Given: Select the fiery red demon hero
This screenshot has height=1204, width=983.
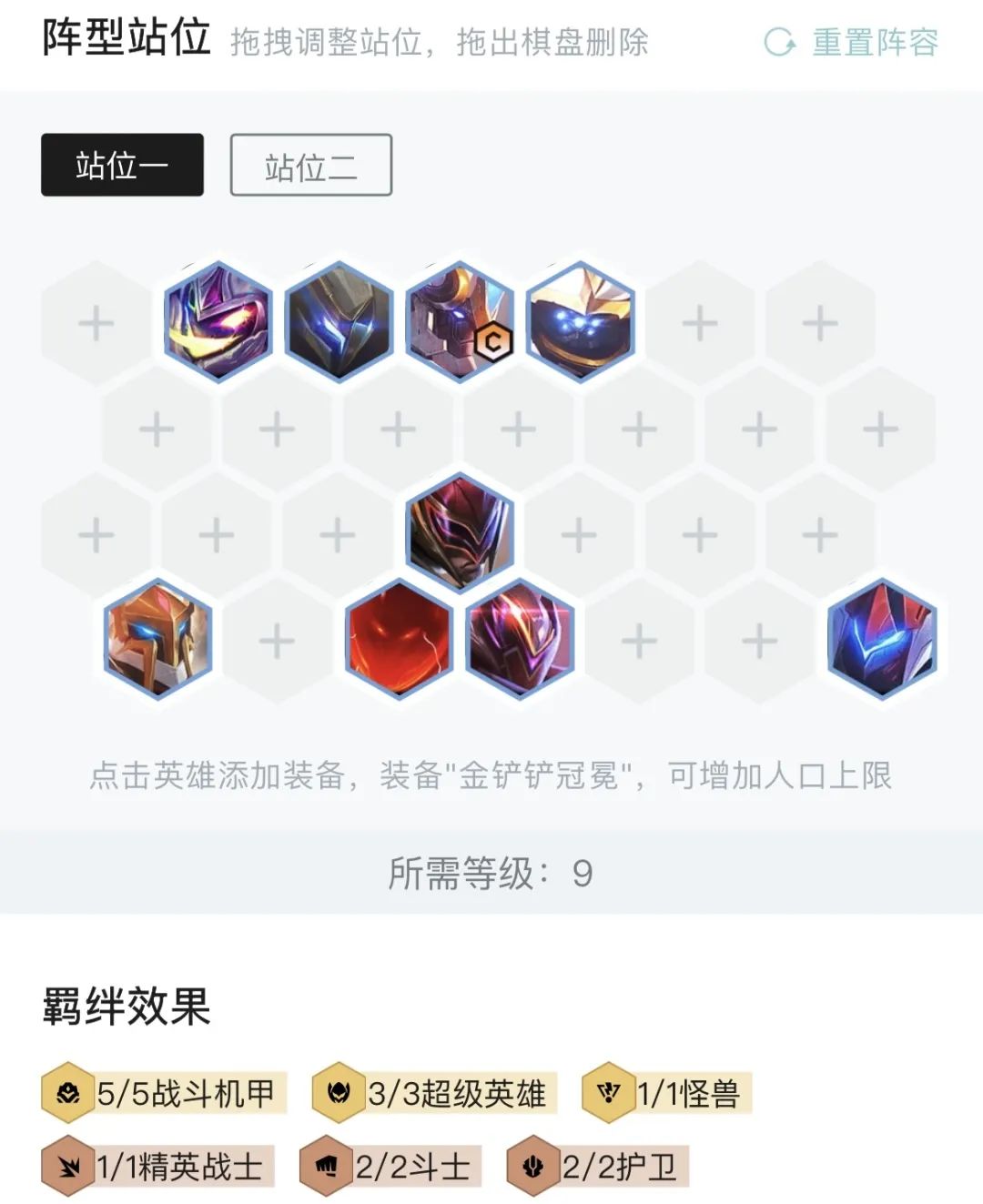Looking at the screenshot, I should [399, 639].
